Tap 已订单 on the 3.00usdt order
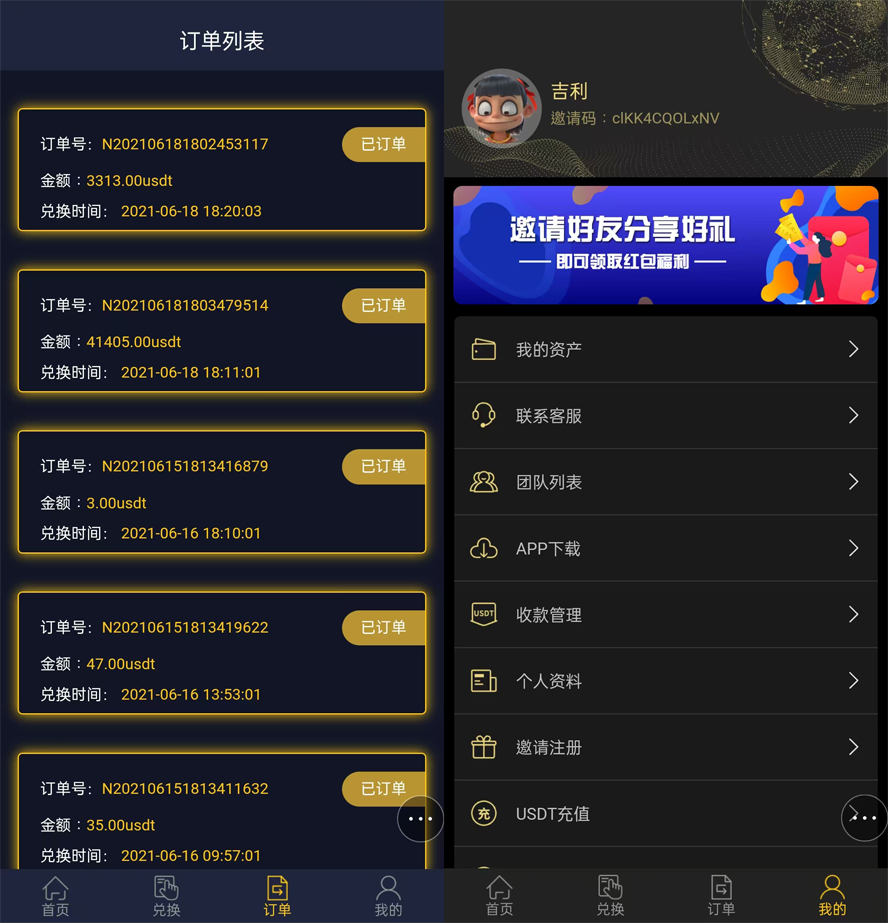This screenshot has height=923, width=888. (383, 466)
